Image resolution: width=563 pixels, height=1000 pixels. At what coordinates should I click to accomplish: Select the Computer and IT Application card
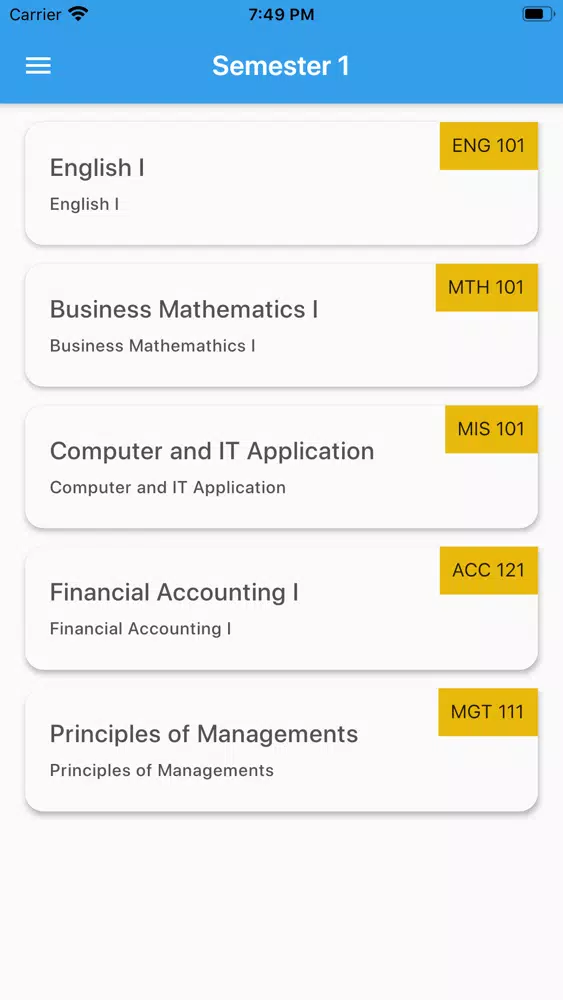pyautogui.click(x=281, y=467)
